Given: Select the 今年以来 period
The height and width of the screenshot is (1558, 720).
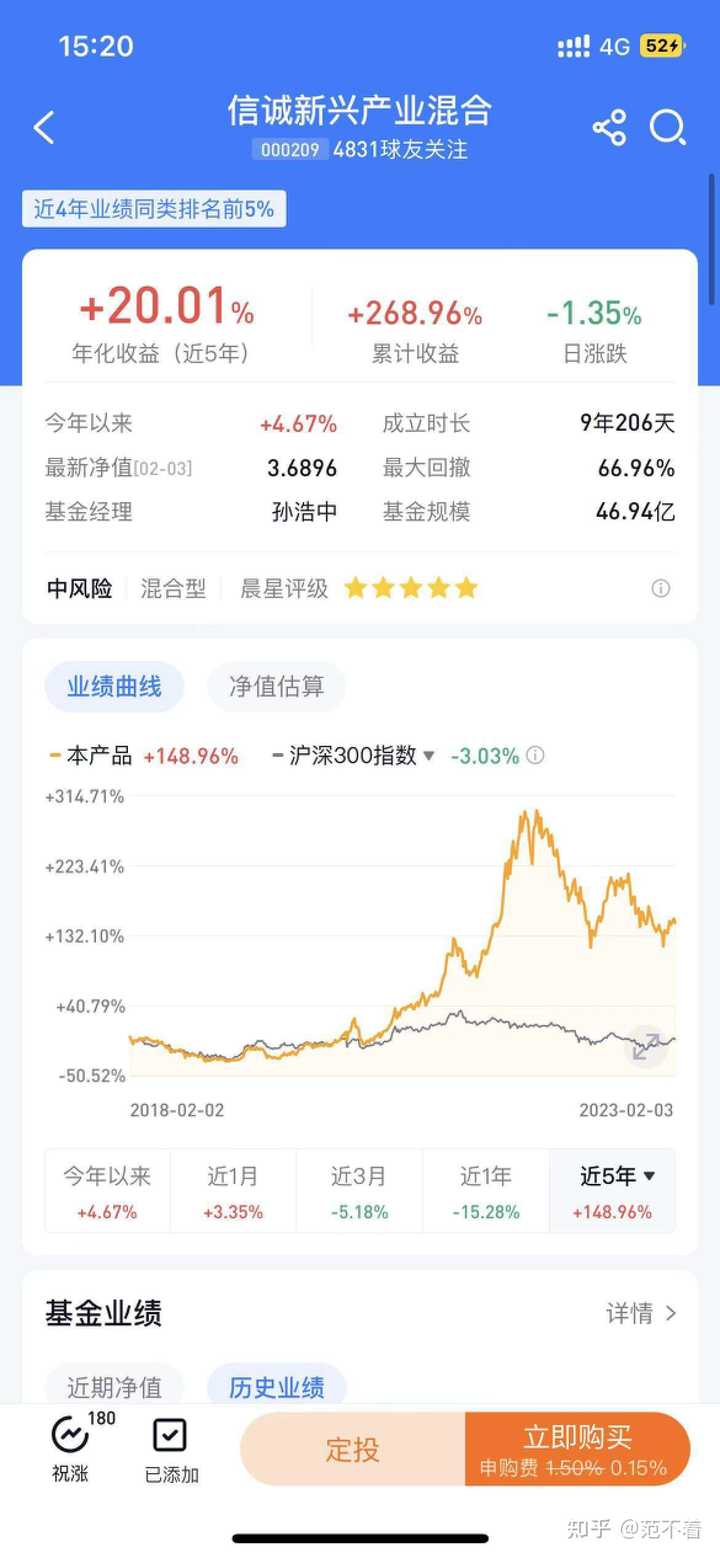Looking at the screenshot, I should coord(107,1190).
